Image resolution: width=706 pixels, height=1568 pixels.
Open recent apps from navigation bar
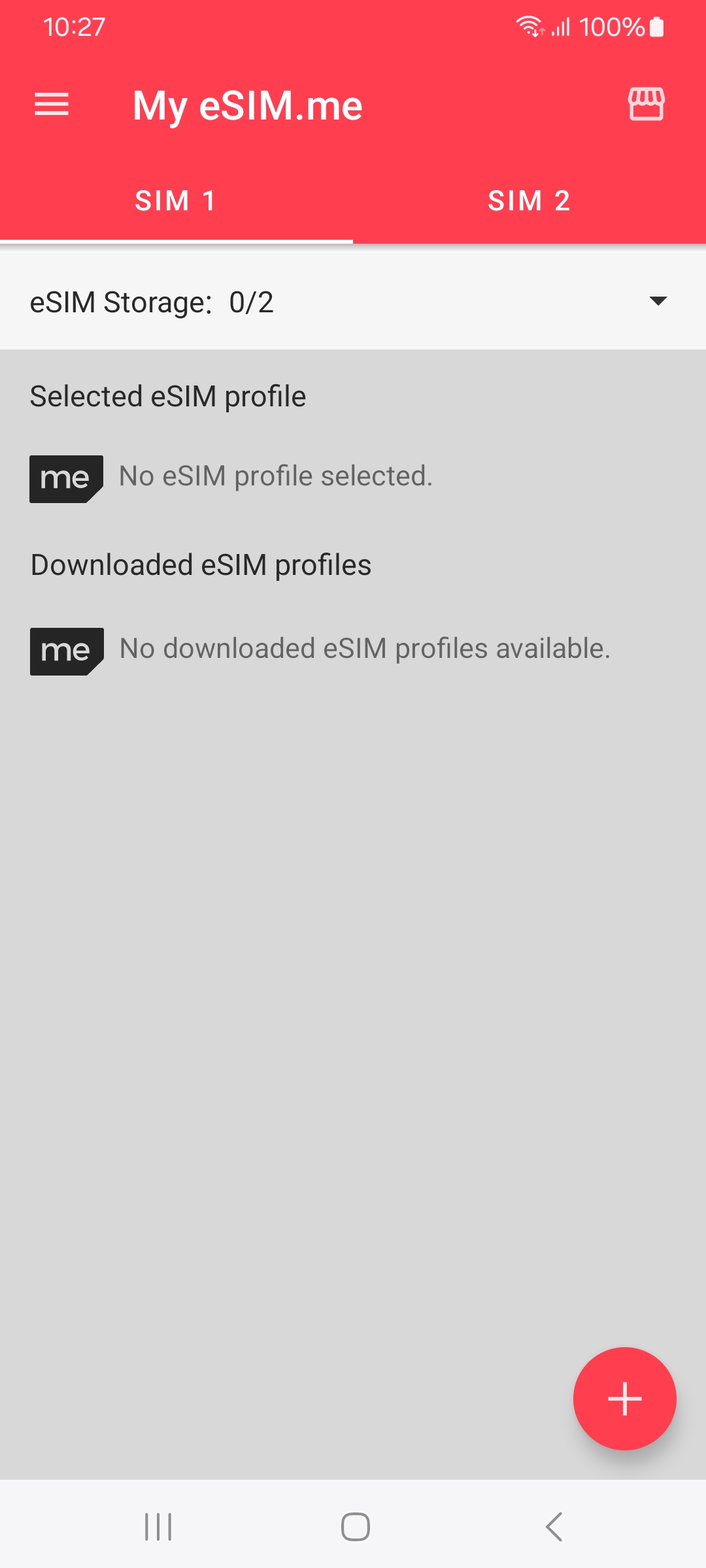158,1527
